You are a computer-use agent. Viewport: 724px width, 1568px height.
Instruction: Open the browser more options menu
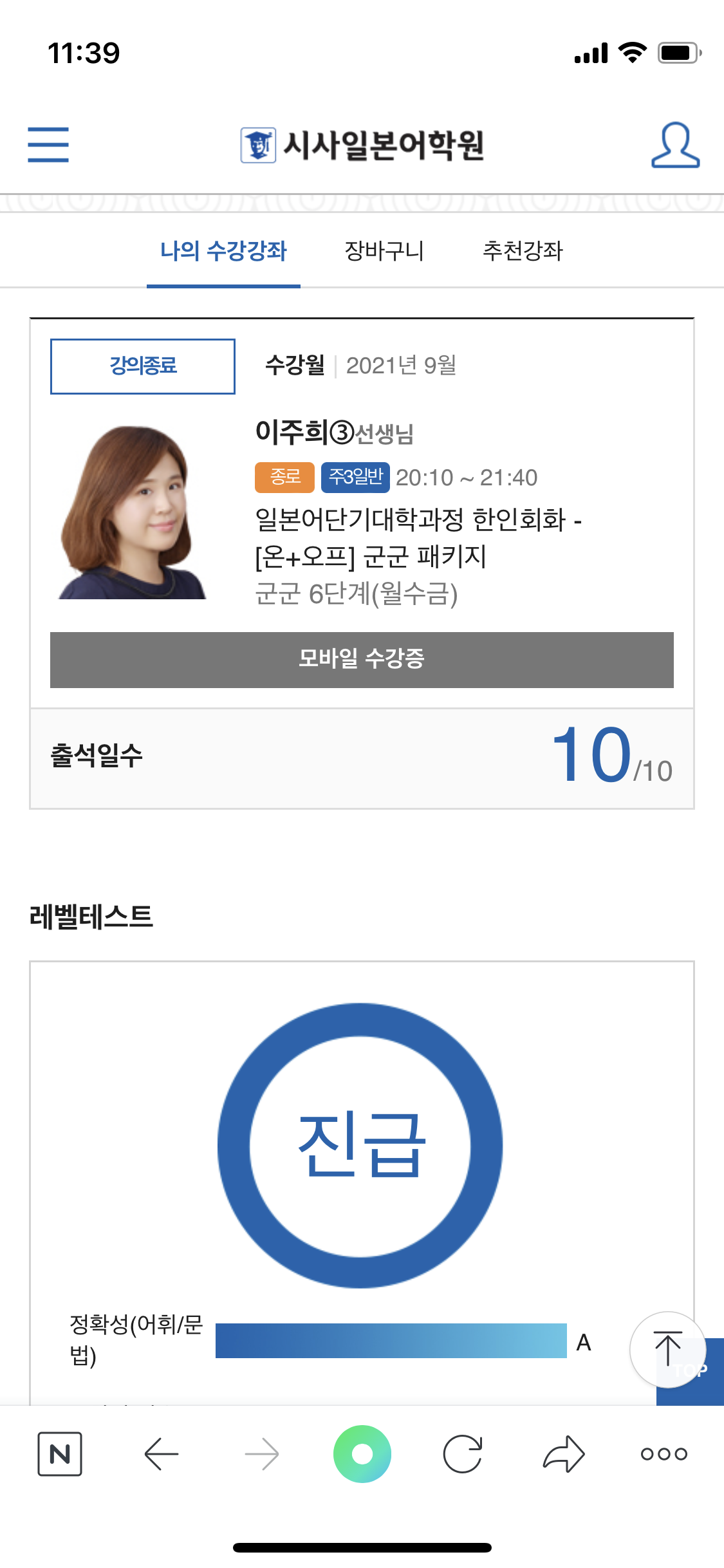point(664,1453)
